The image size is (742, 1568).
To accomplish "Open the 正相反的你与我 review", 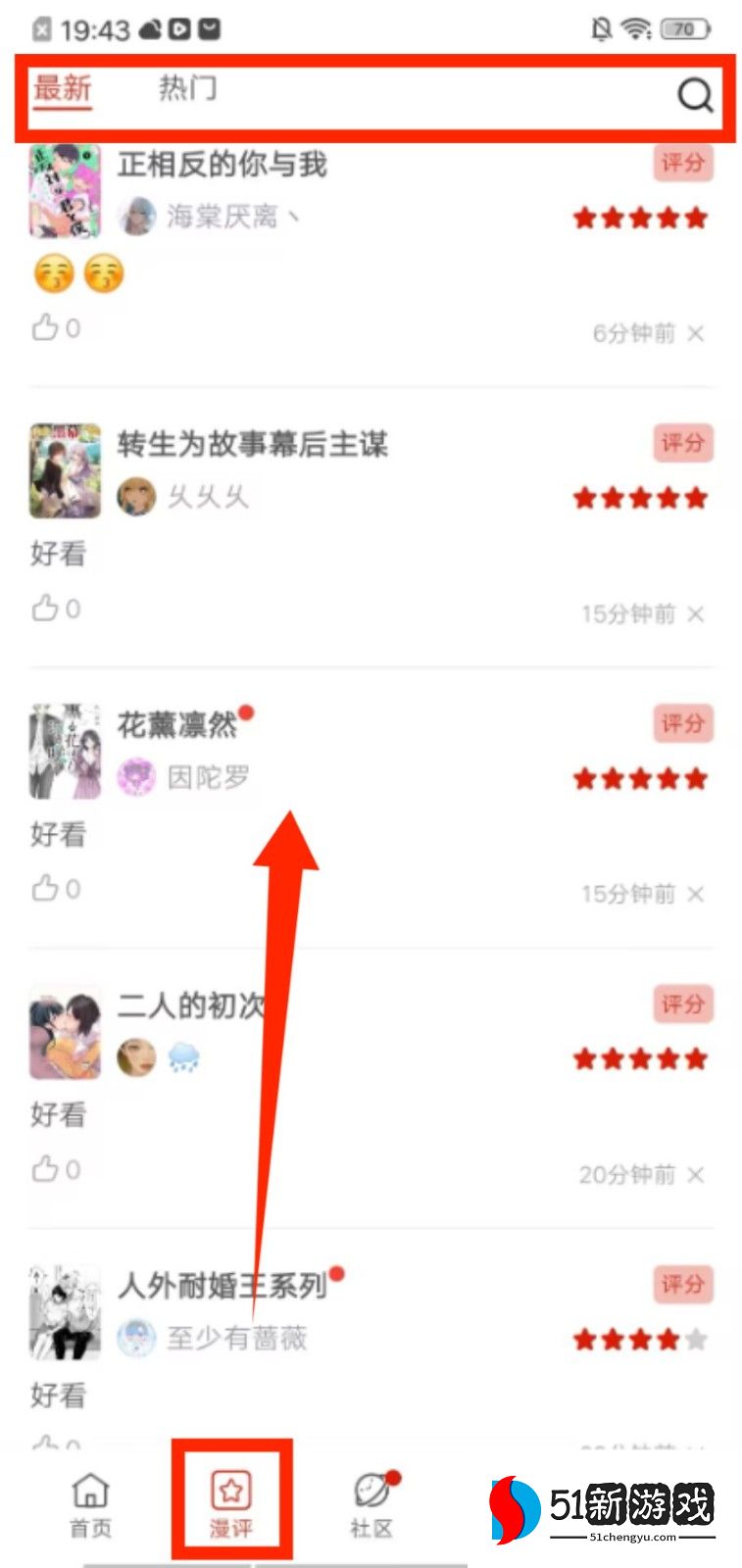I will tap(222, 165).
